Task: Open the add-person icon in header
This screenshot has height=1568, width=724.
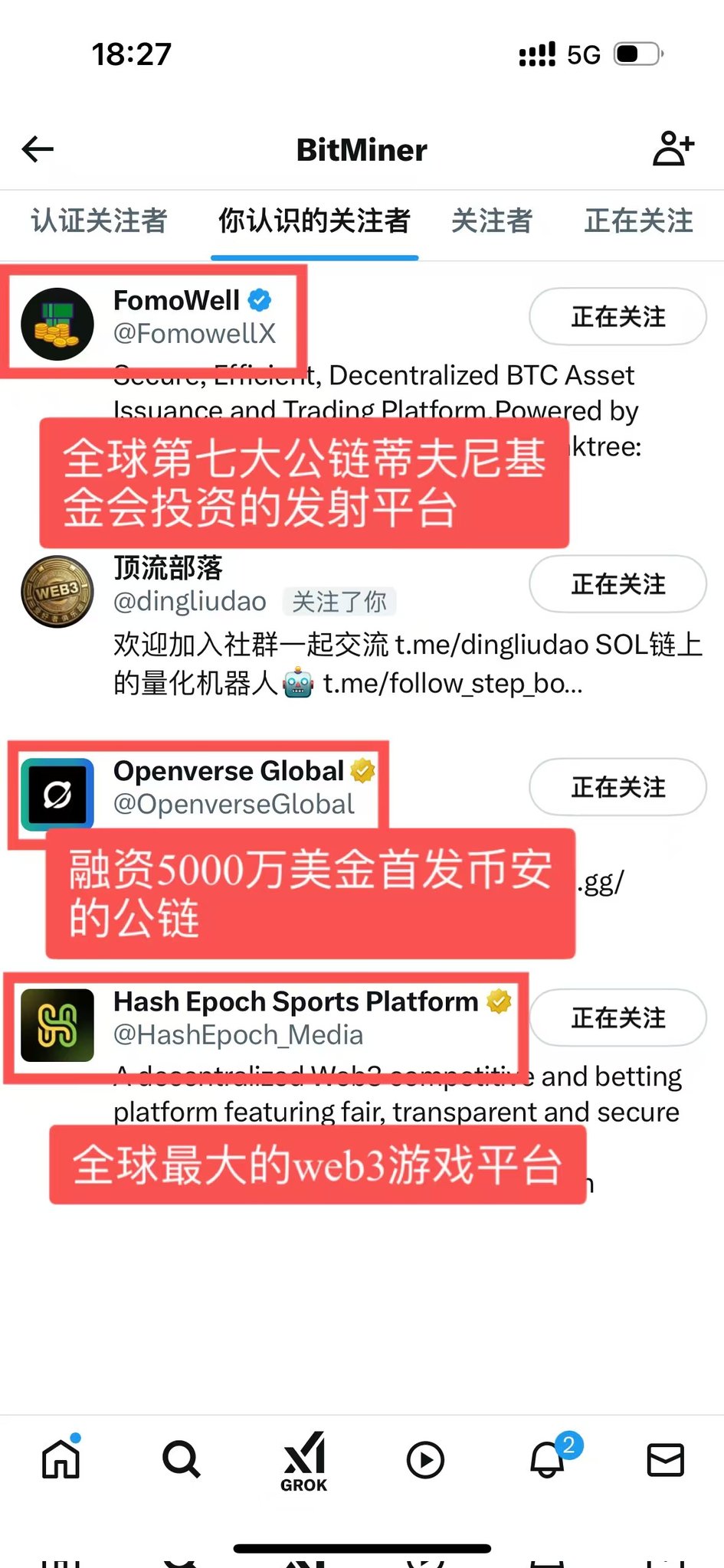Action: click(673, 149)
